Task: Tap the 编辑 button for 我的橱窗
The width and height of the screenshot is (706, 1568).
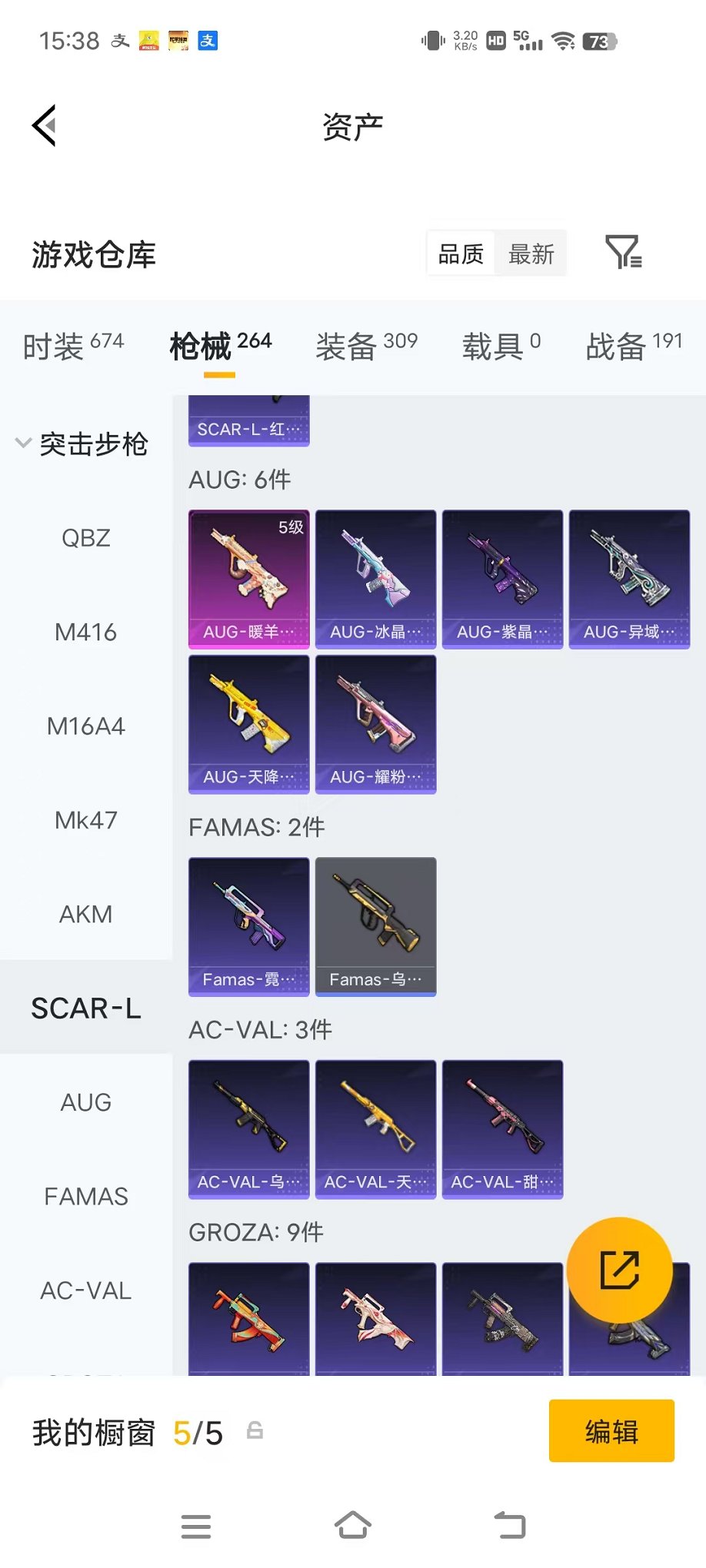Action: (x=611, y=1431)
